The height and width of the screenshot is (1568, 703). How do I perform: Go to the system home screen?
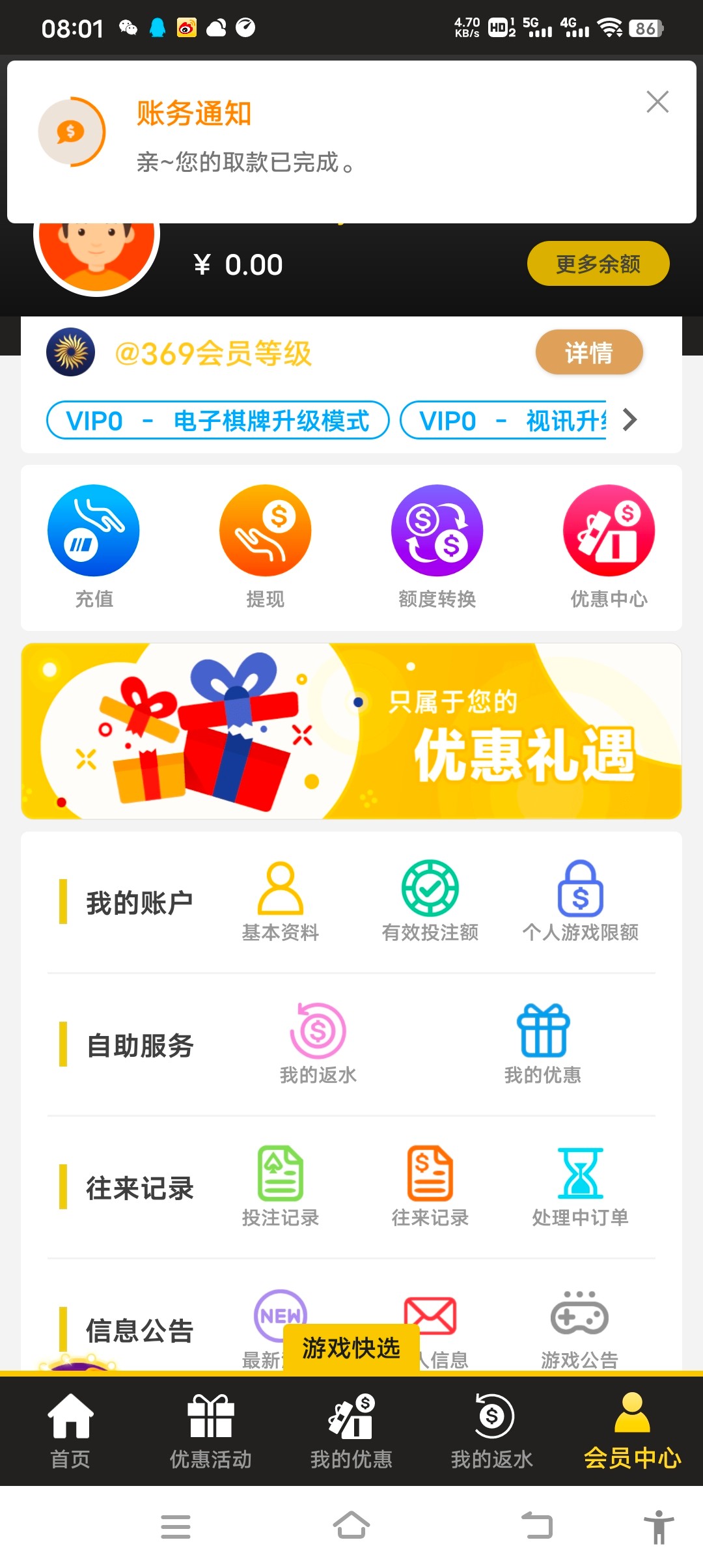click(351, 1526)
